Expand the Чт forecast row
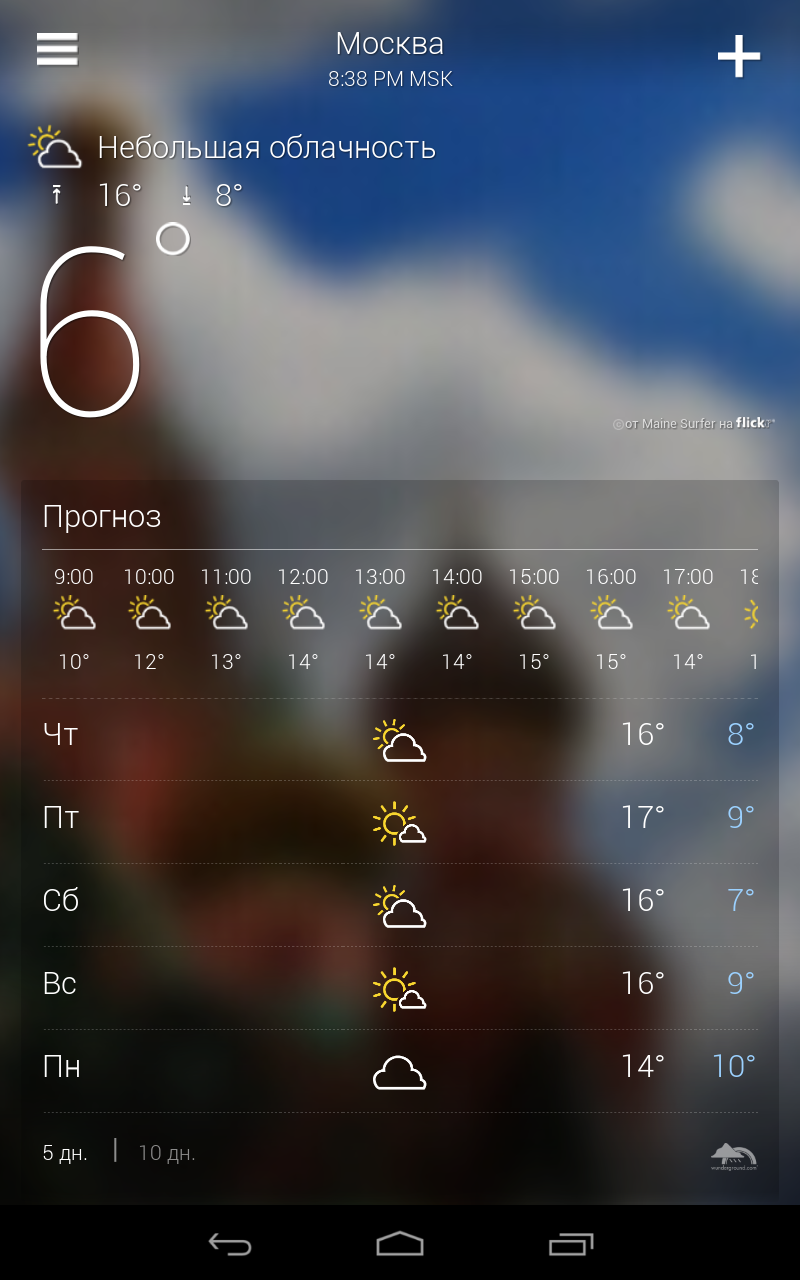 coord(400,739)
